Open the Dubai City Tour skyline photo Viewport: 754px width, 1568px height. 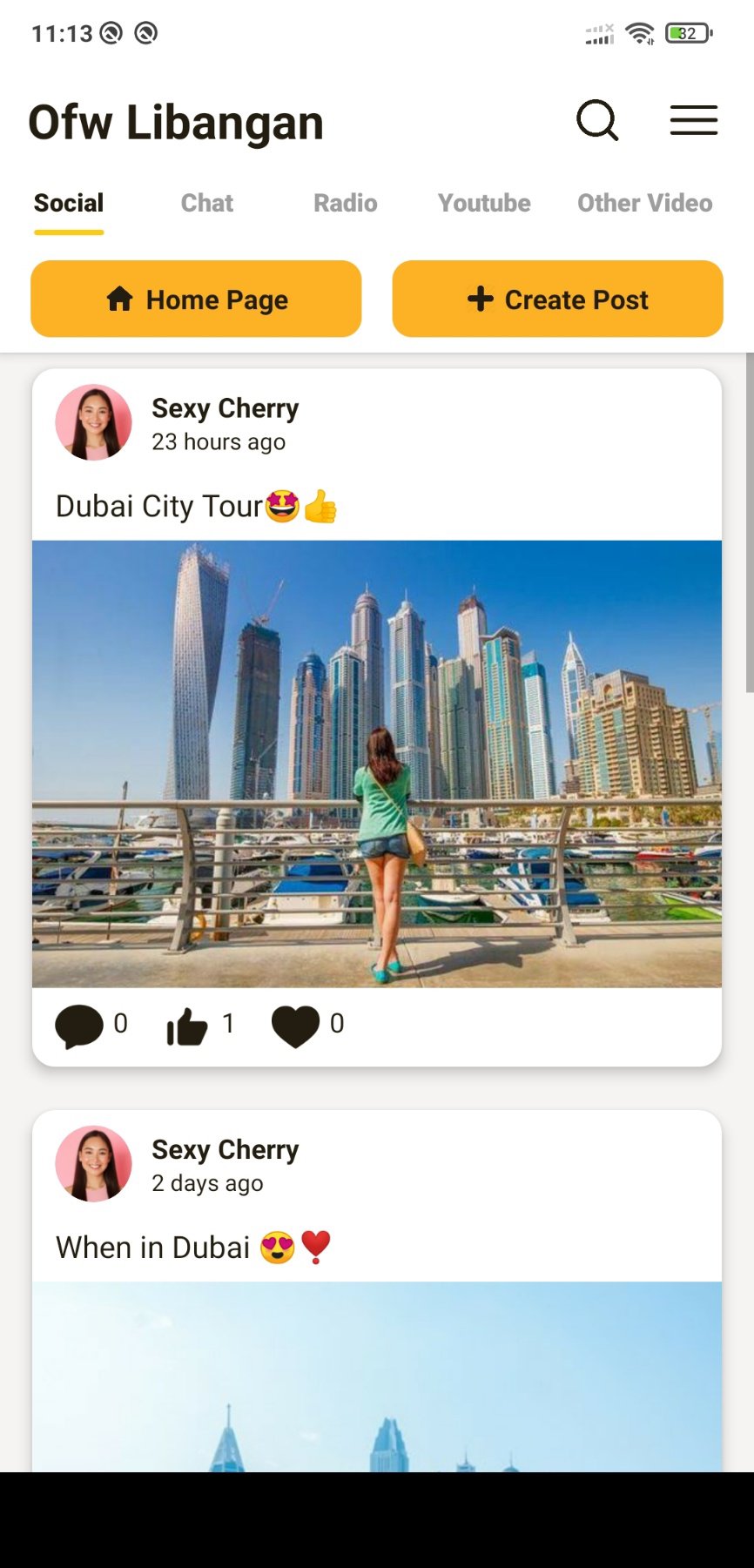376,764
